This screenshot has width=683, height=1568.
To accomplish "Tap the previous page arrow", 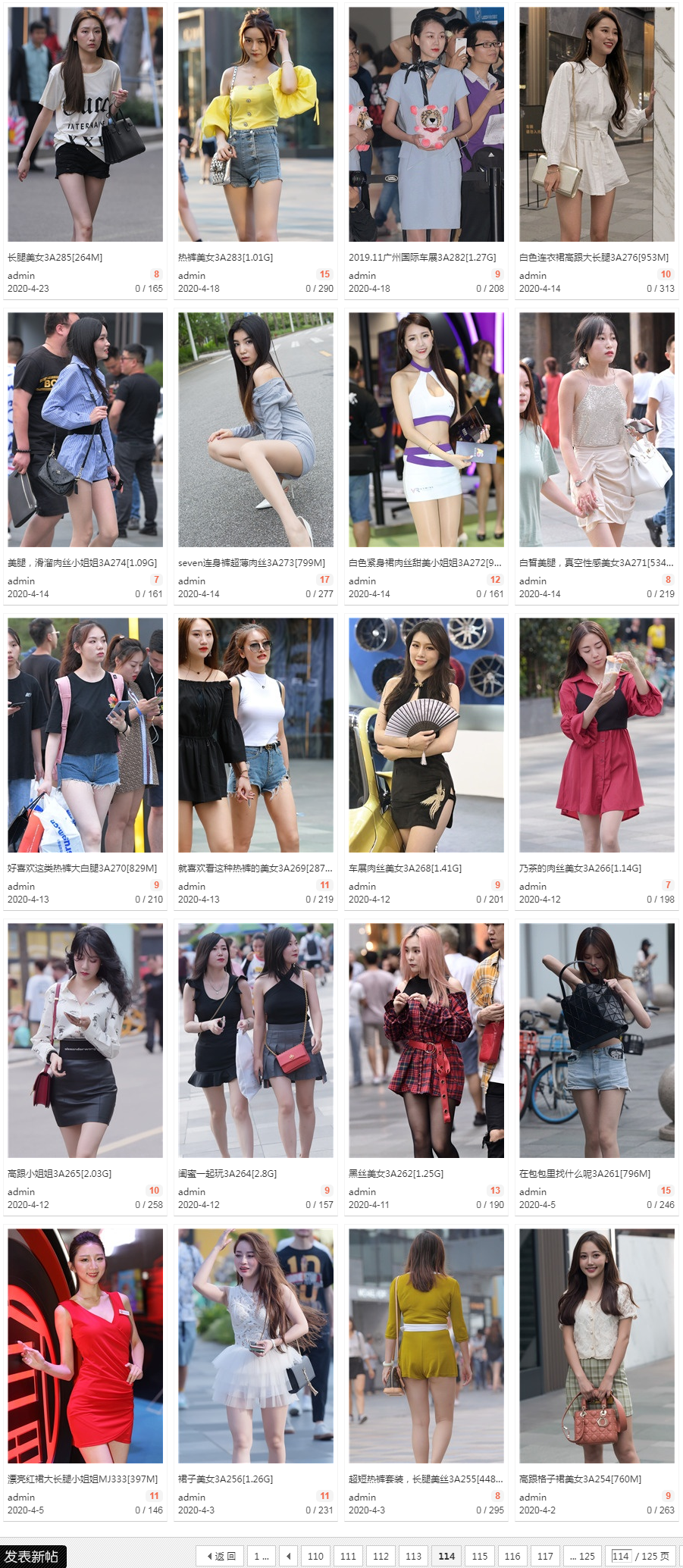I will (288, 1556).
